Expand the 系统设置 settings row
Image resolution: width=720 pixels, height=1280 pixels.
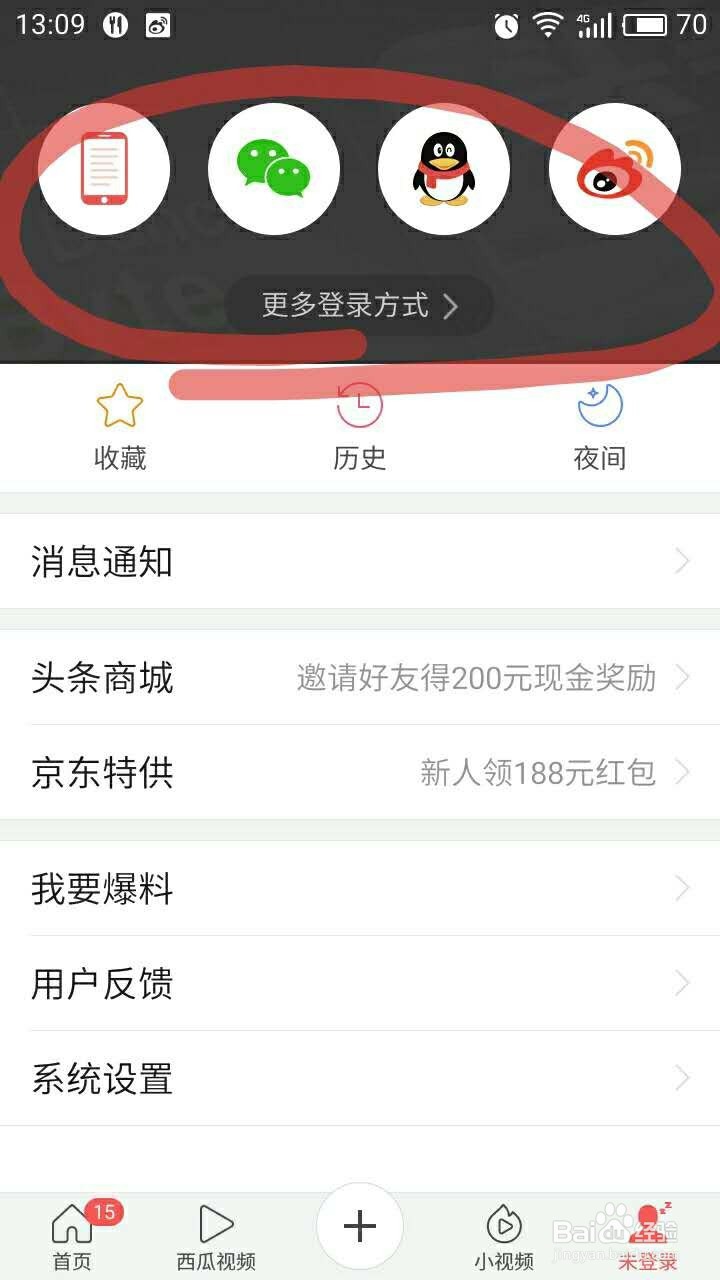coord(360,1078)
